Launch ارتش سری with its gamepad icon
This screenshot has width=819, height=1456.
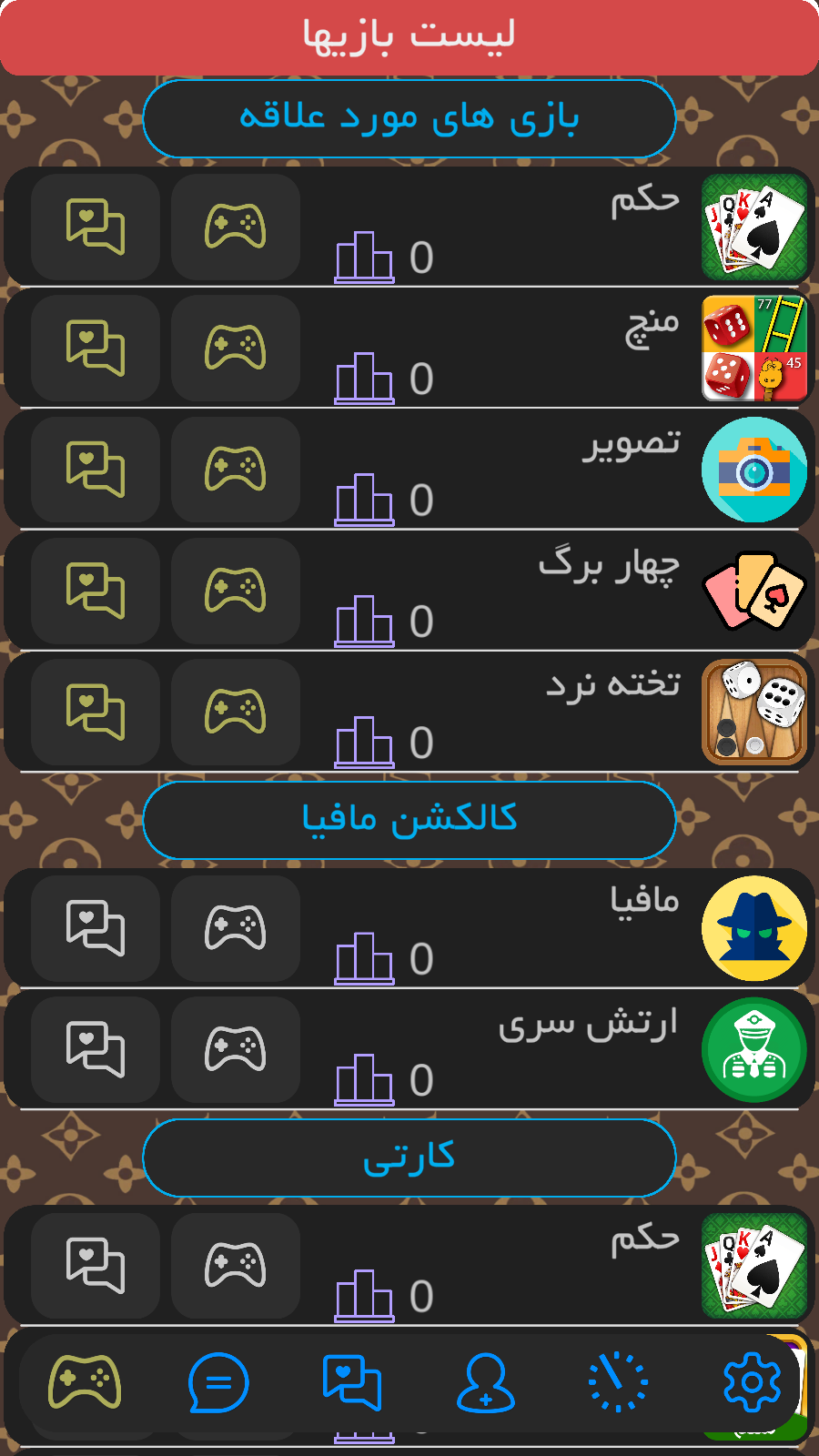point(235,1049)
